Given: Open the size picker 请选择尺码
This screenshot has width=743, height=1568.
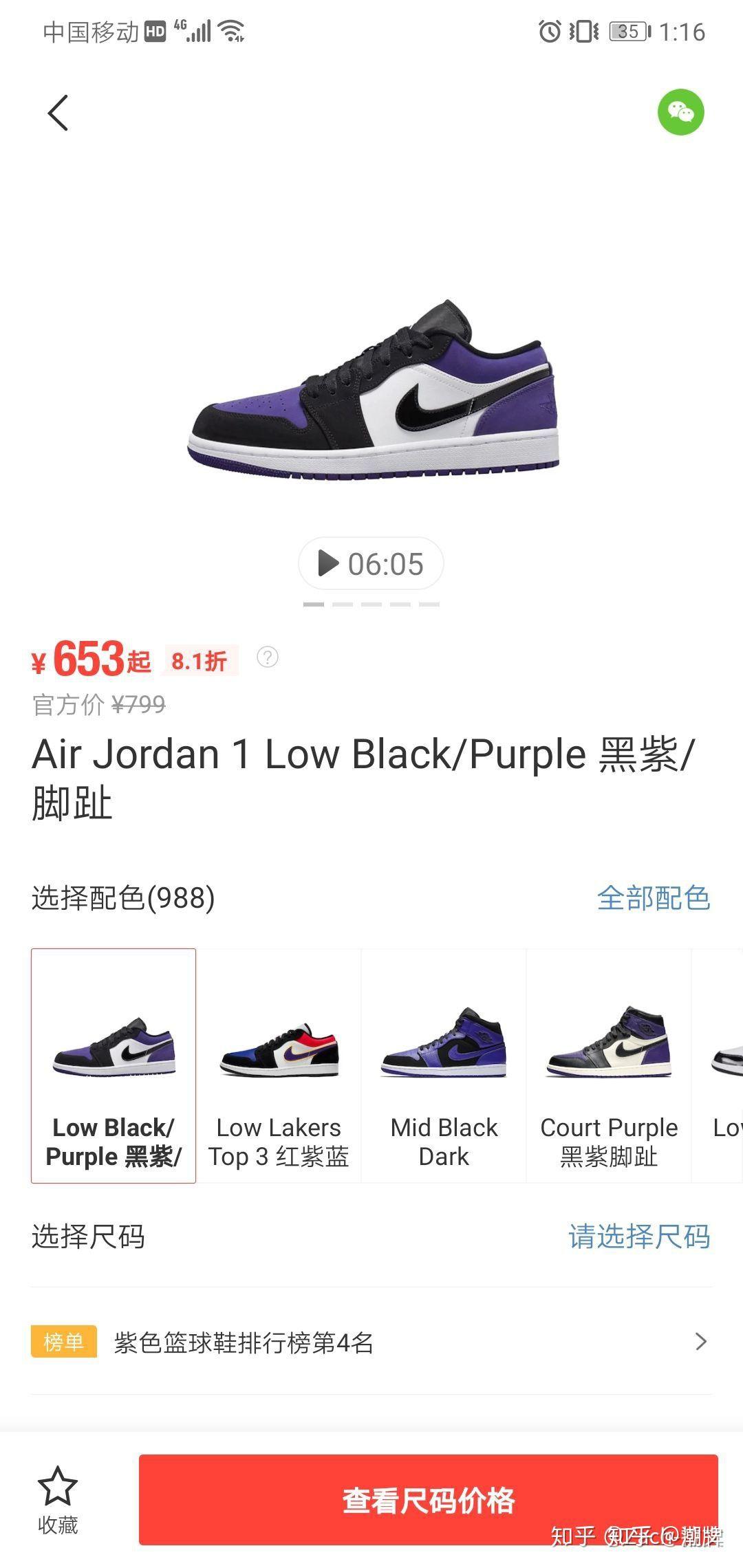Looking at the screenshot, I should coord(638,1237).
